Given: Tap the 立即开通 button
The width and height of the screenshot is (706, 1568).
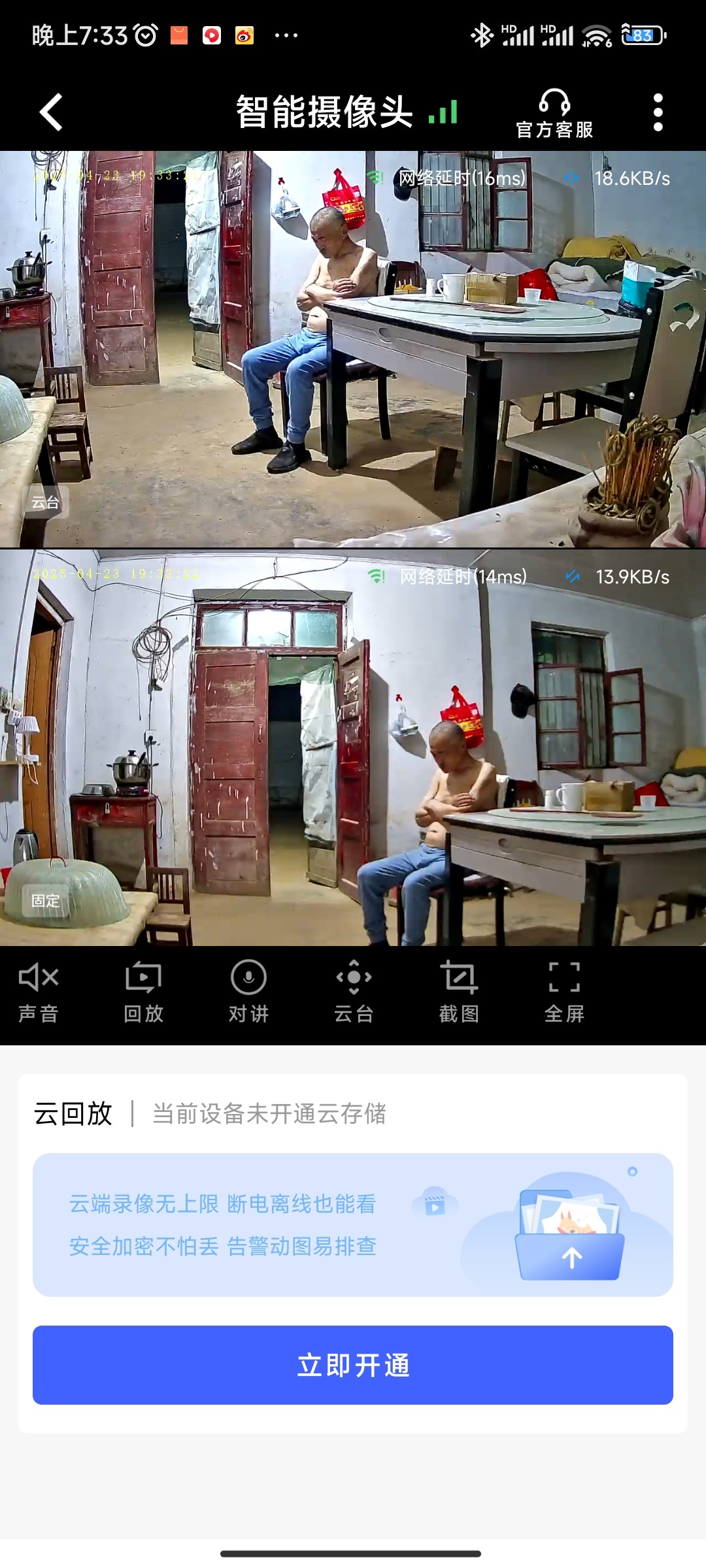Looking at the screenshot, I should coord(353,1365).
